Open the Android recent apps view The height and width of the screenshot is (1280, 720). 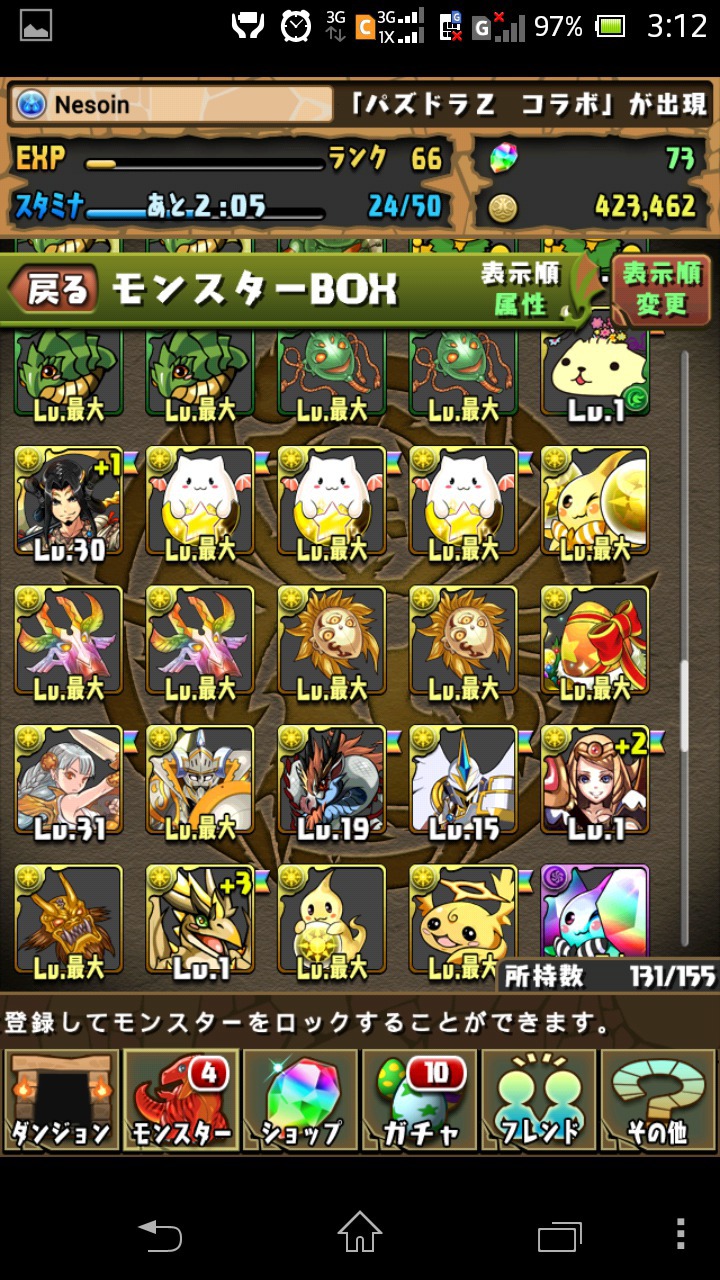pyautogui.click(x=558, y=1235)
